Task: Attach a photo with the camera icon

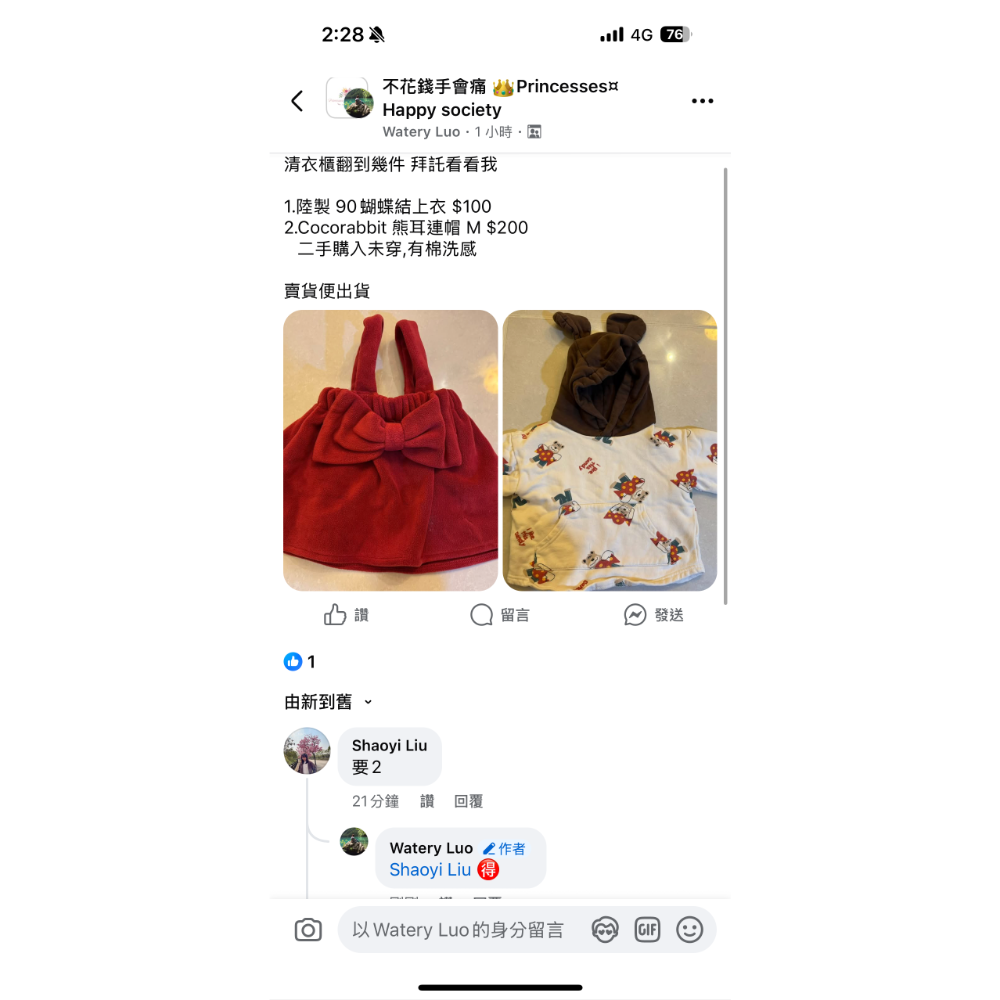Action: 308,930
